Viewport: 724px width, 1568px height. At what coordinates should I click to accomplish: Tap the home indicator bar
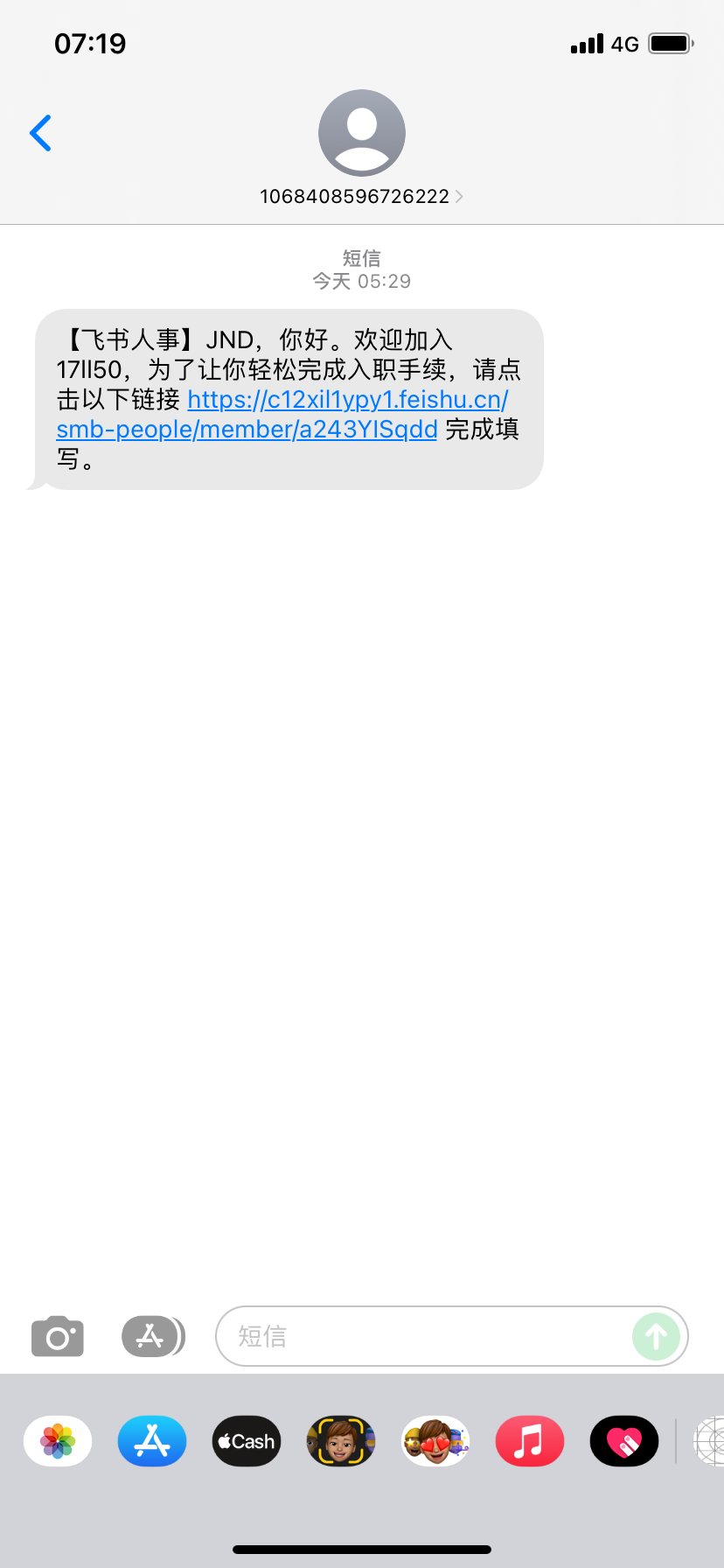point(361,1547)
